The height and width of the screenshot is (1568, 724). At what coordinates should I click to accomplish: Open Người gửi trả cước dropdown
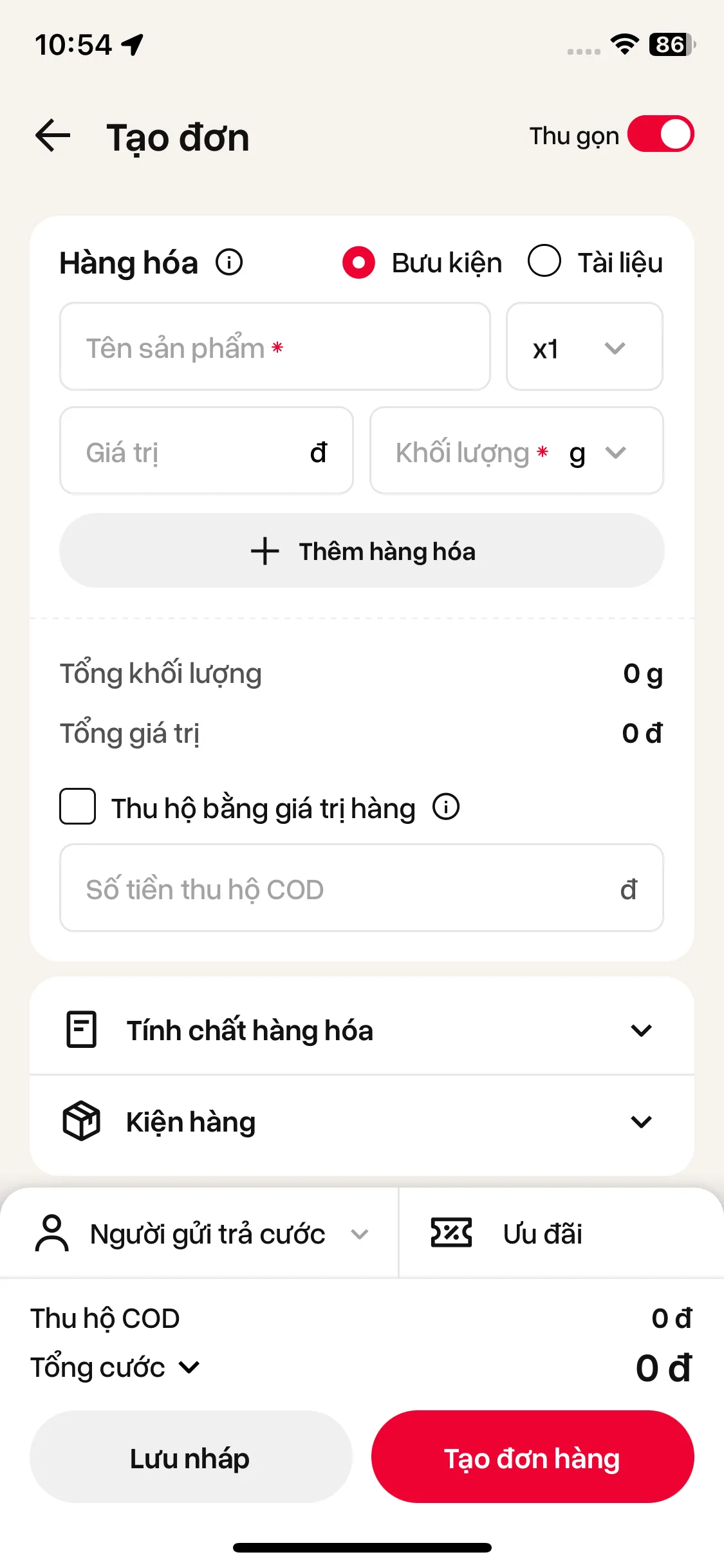point(201,1234)
